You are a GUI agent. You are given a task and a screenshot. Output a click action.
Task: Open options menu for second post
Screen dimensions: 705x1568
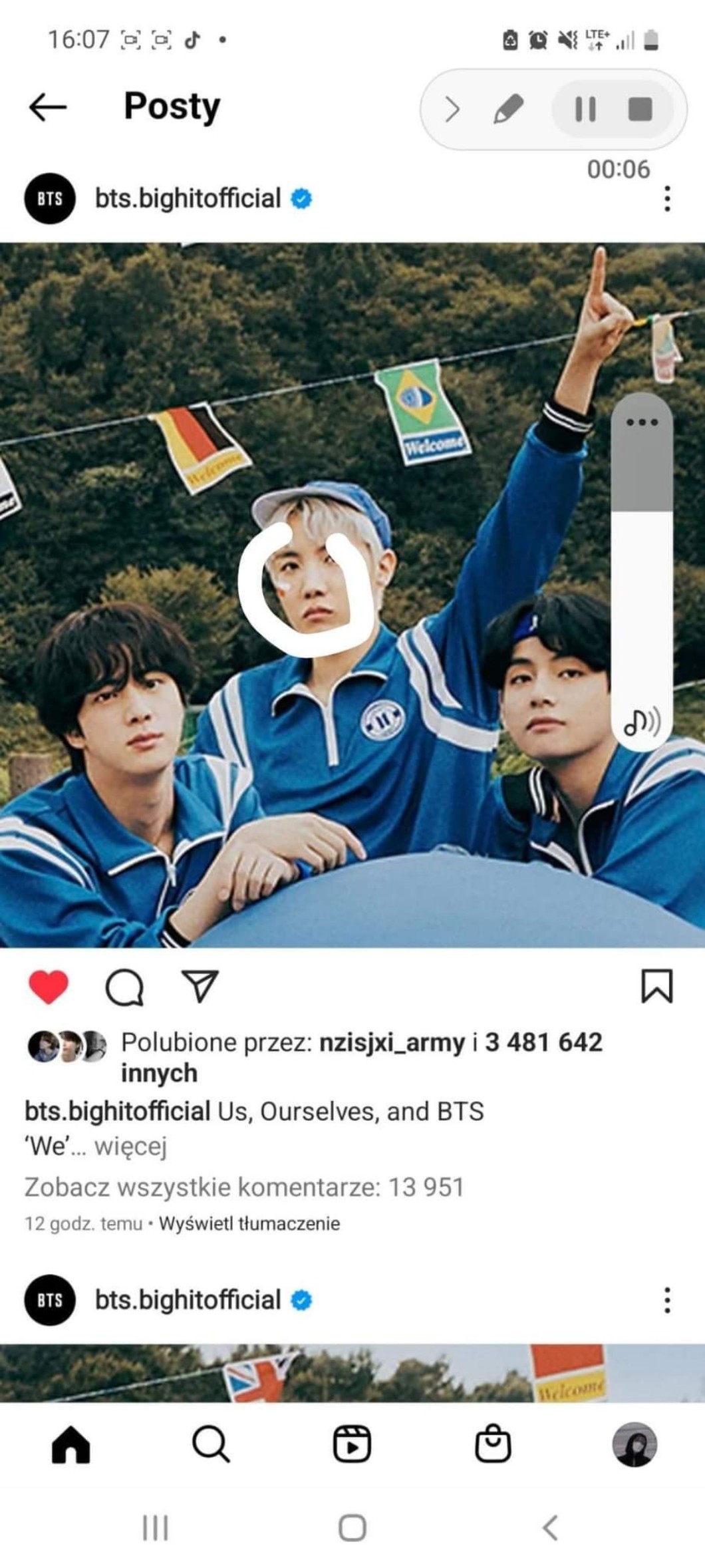[x=667, y=1300]
